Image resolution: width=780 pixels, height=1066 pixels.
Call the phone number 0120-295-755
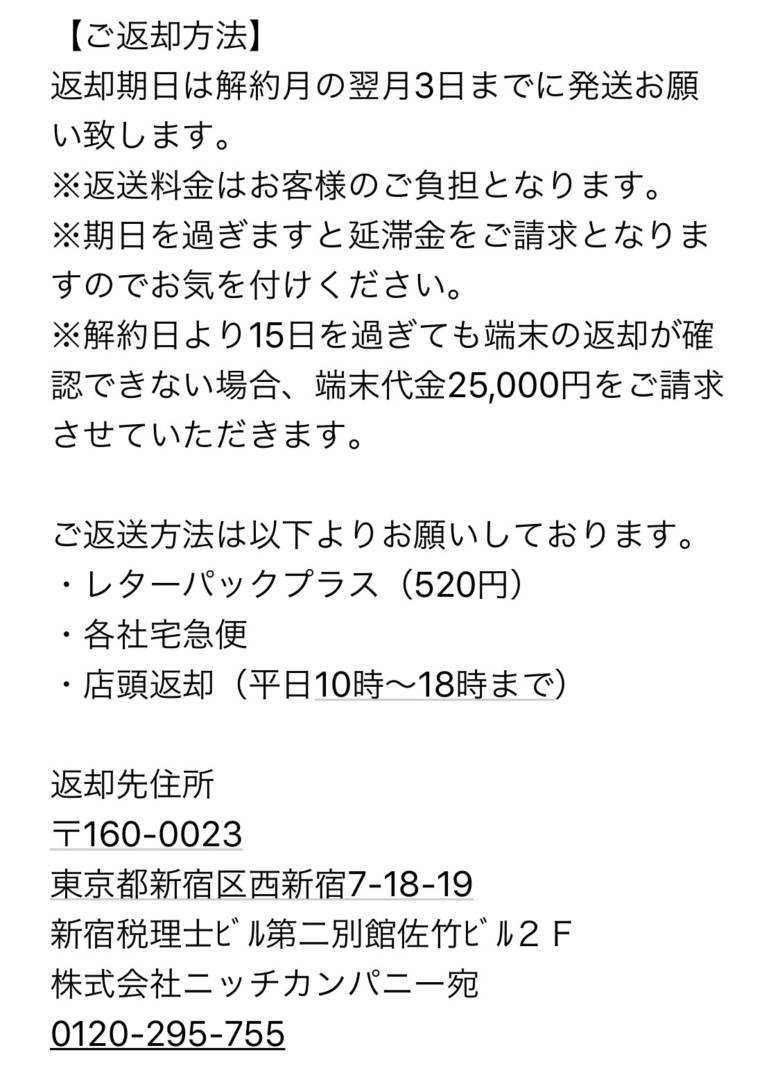point(168,1033)
